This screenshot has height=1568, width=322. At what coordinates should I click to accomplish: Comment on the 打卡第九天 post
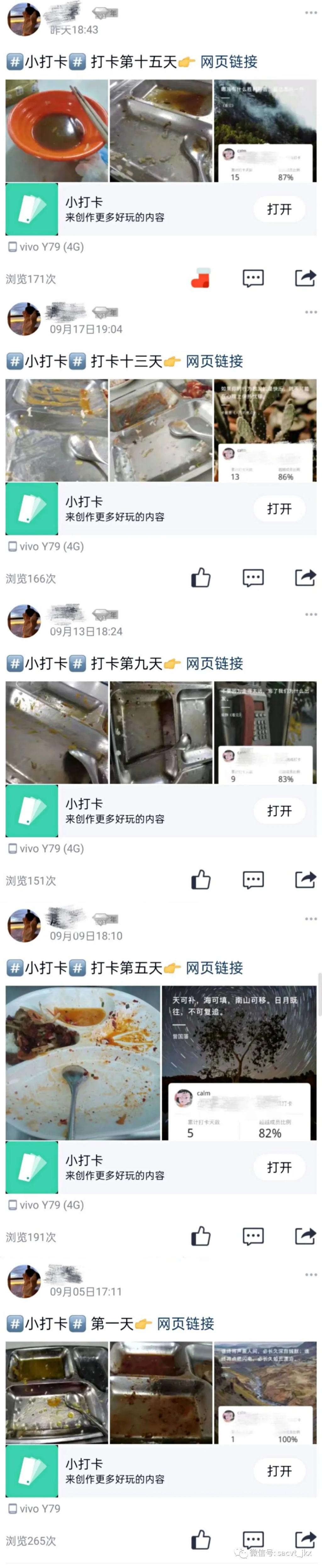[x=253, y=879]
